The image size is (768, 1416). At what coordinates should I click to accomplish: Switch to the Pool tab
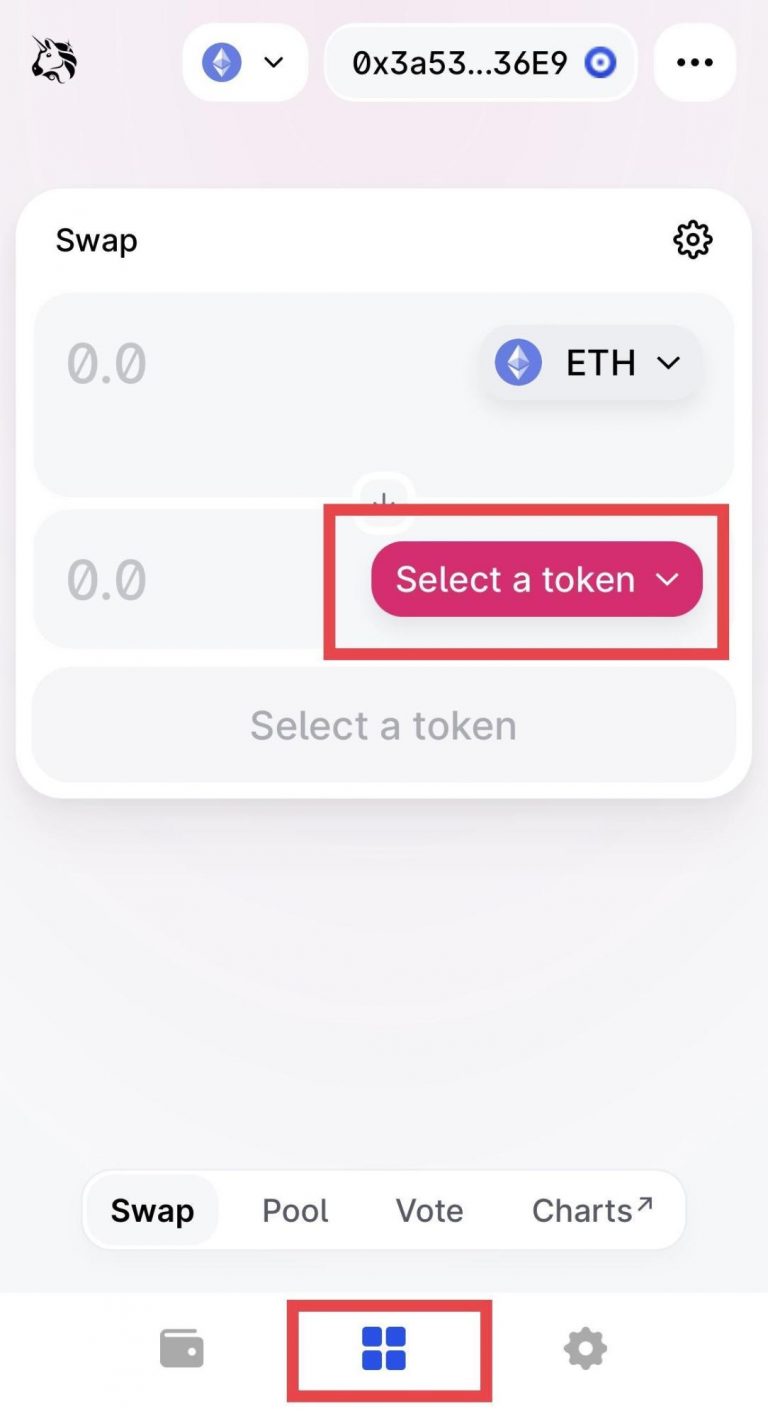(x=294, y=1210)
